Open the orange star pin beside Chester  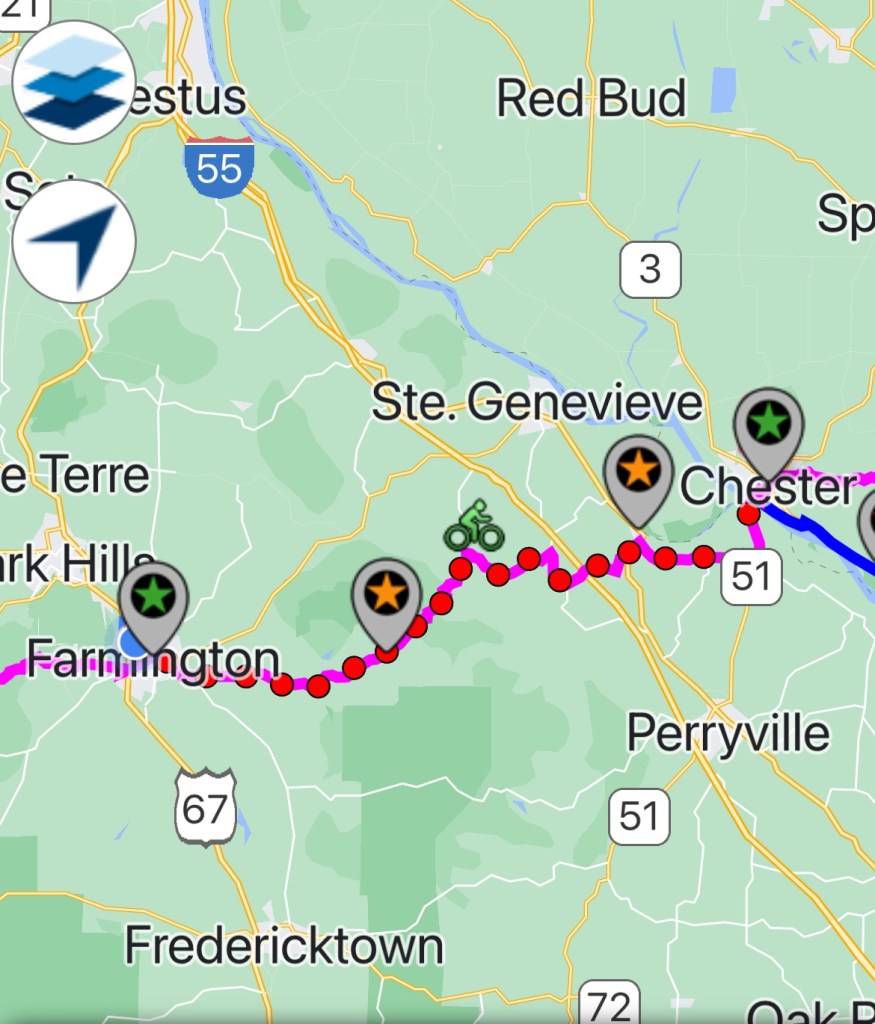[639, 470]
